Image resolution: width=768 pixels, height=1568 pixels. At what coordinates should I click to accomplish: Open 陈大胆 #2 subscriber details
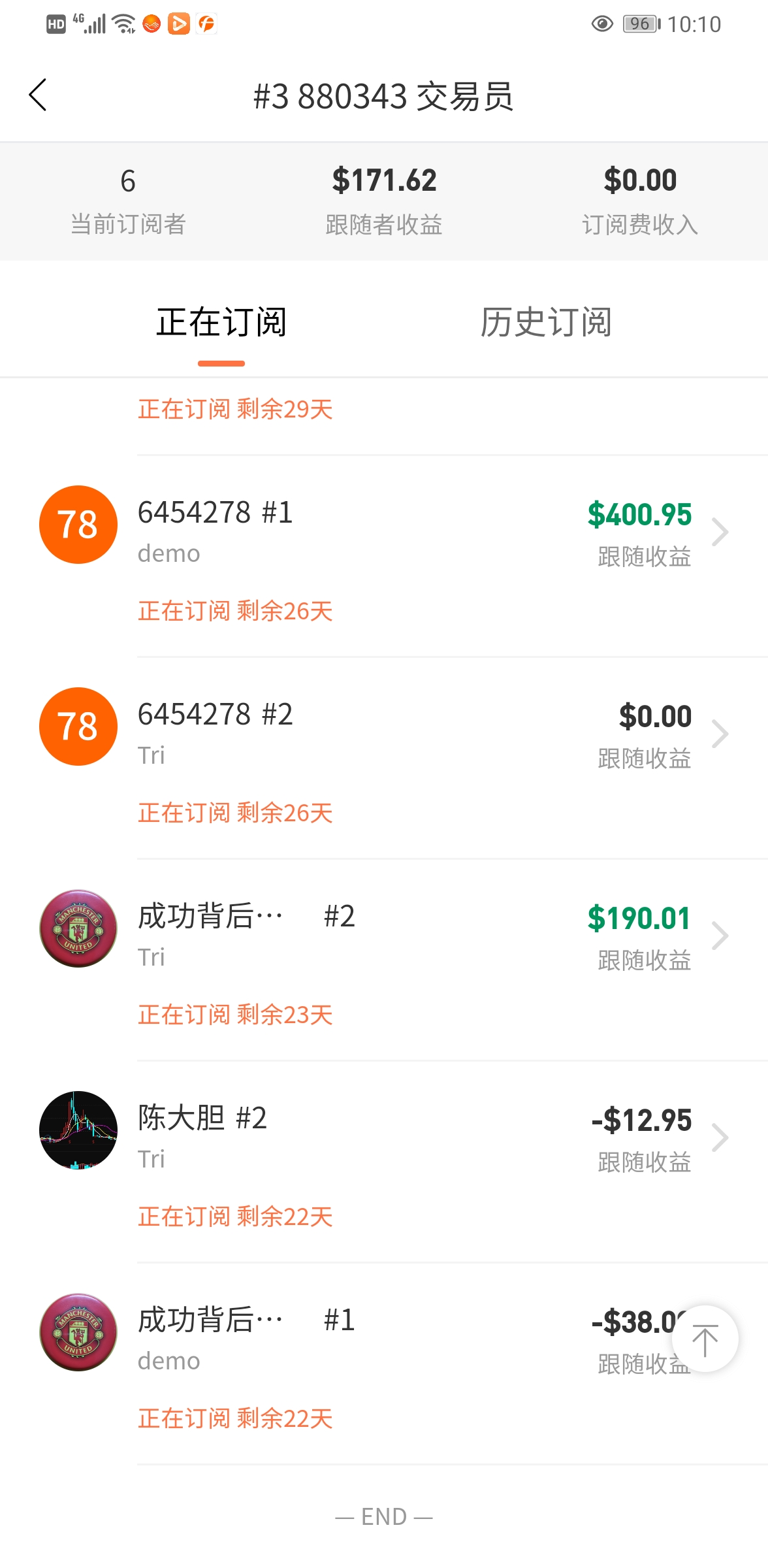384,1162
